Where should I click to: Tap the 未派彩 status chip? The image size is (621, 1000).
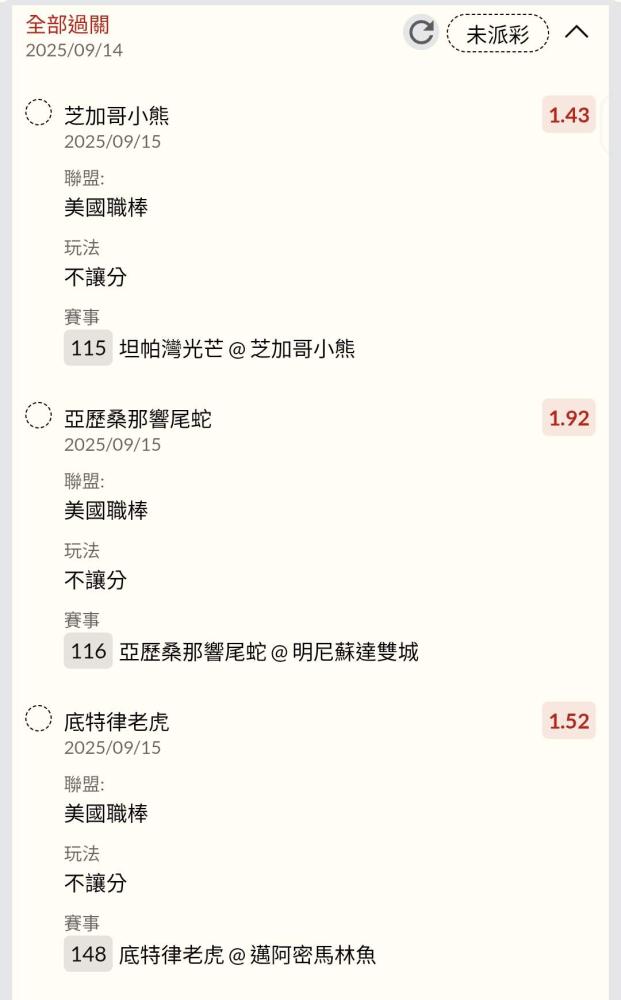click(498, 33)
